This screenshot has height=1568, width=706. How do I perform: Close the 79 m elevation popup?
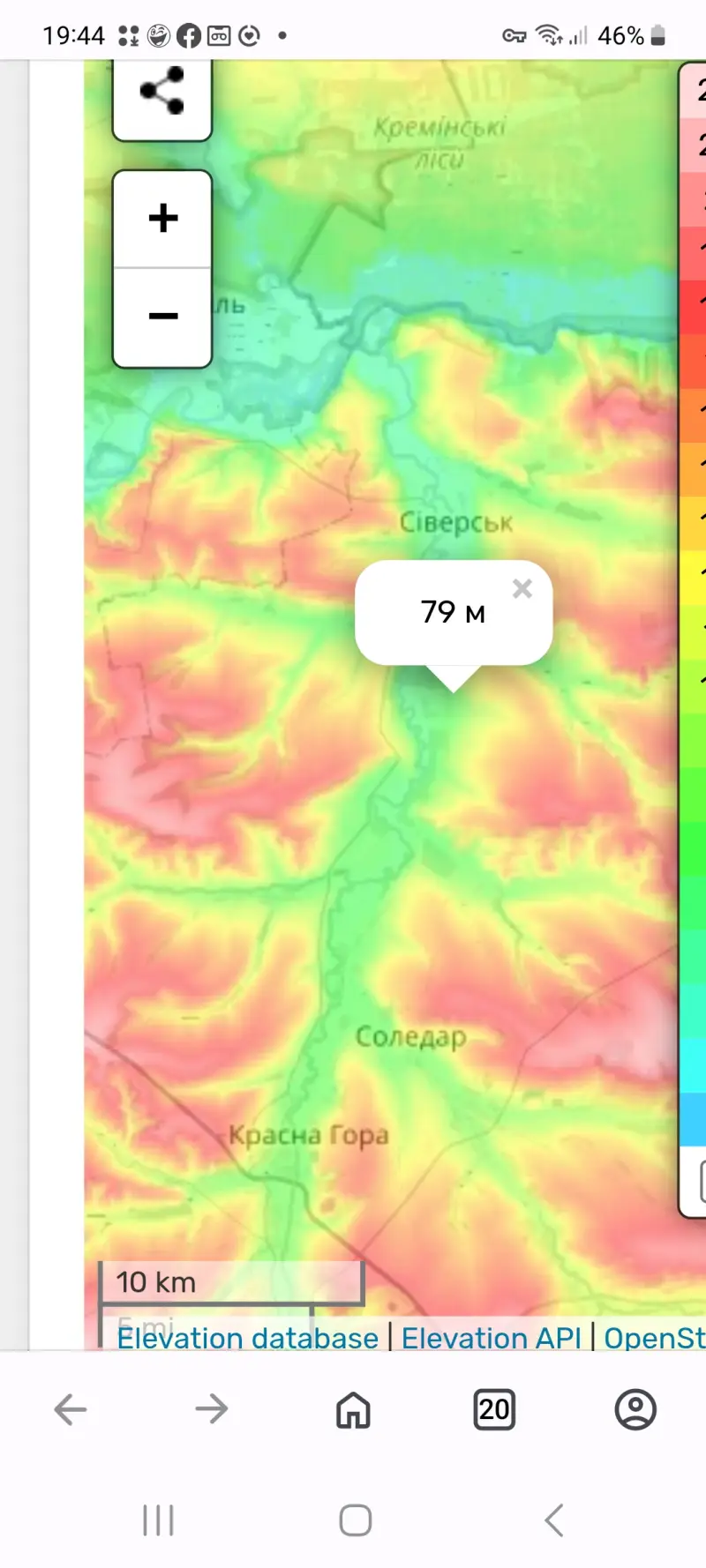pos(522,588)
